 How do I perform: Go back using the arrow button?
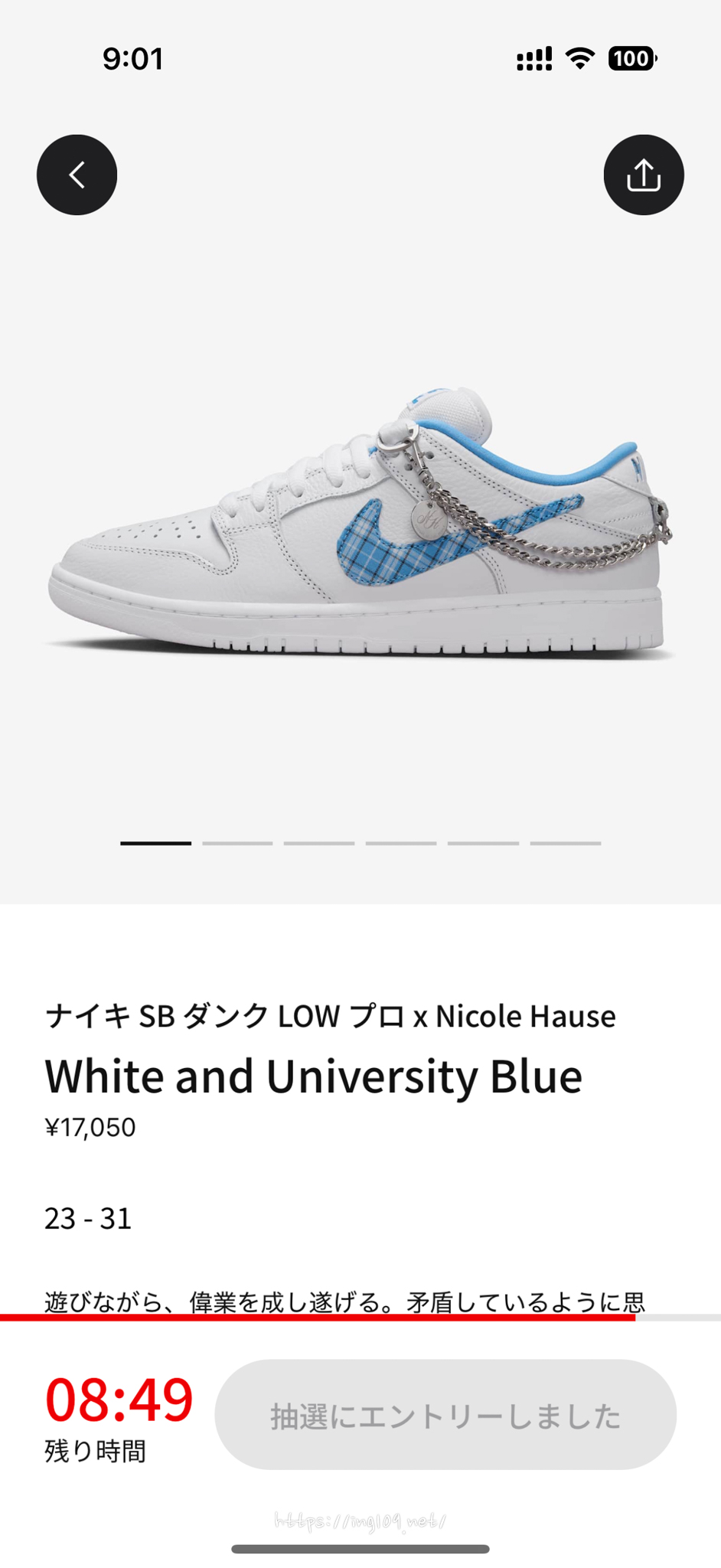point(77,175)
